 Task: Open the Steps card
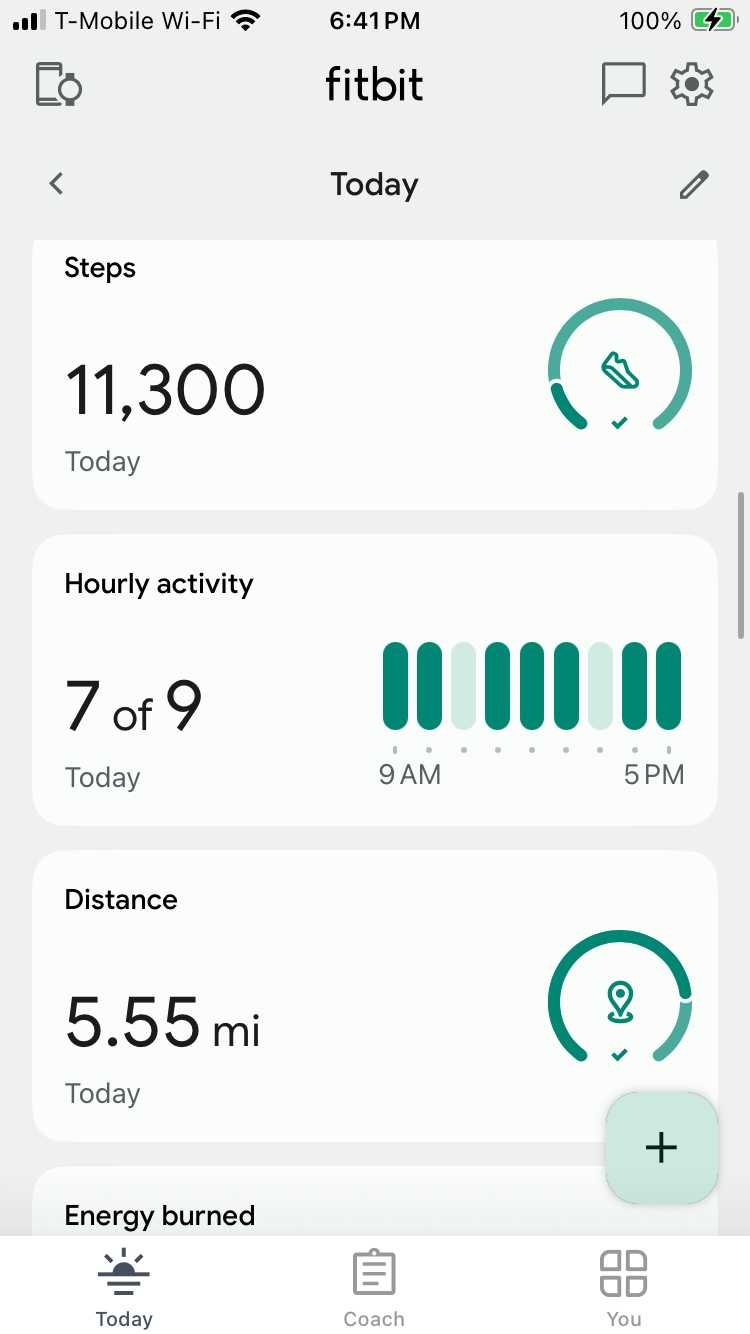click(375, 375)
